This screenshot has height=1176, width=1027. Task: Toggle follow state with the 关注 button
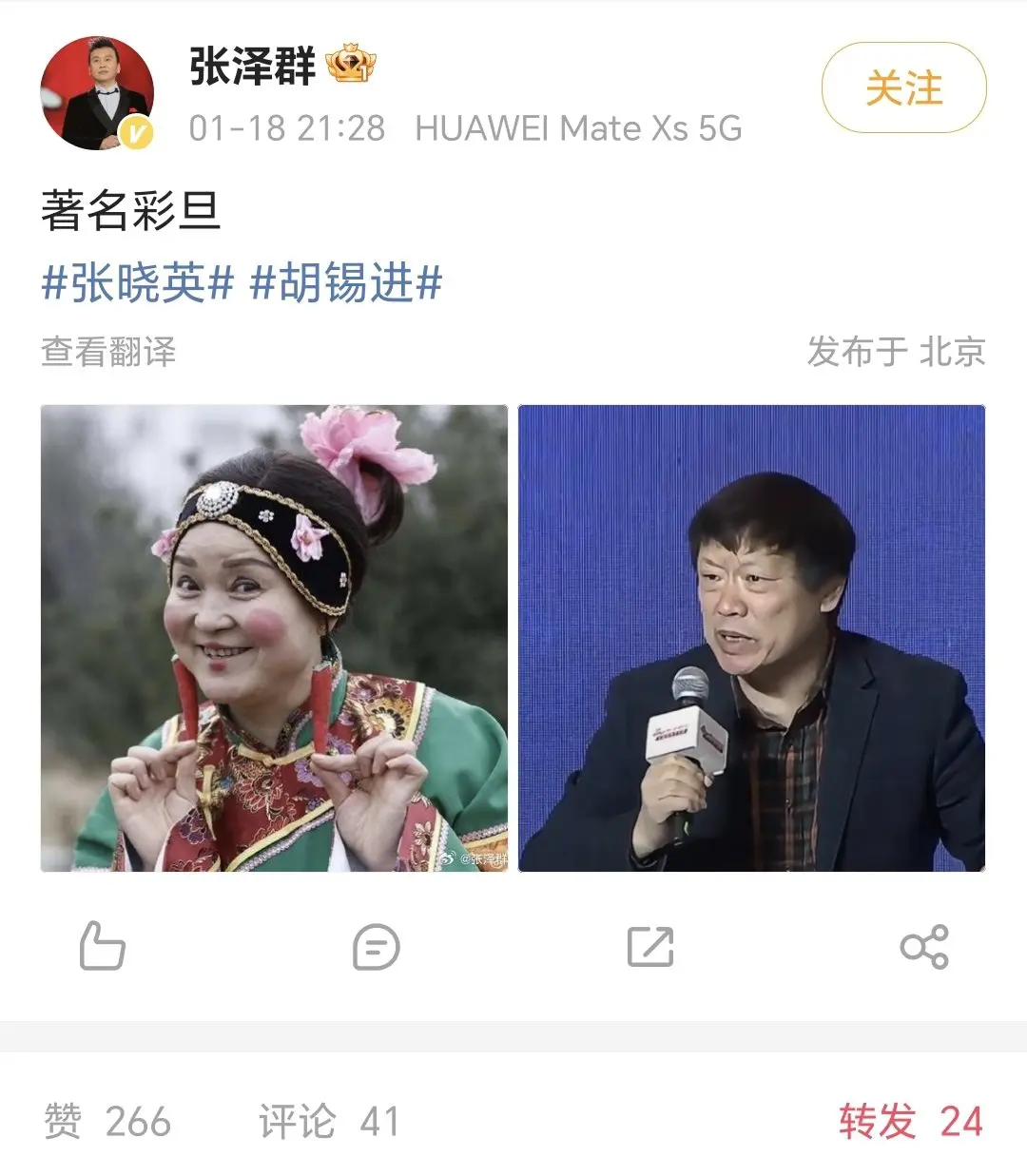901,86
